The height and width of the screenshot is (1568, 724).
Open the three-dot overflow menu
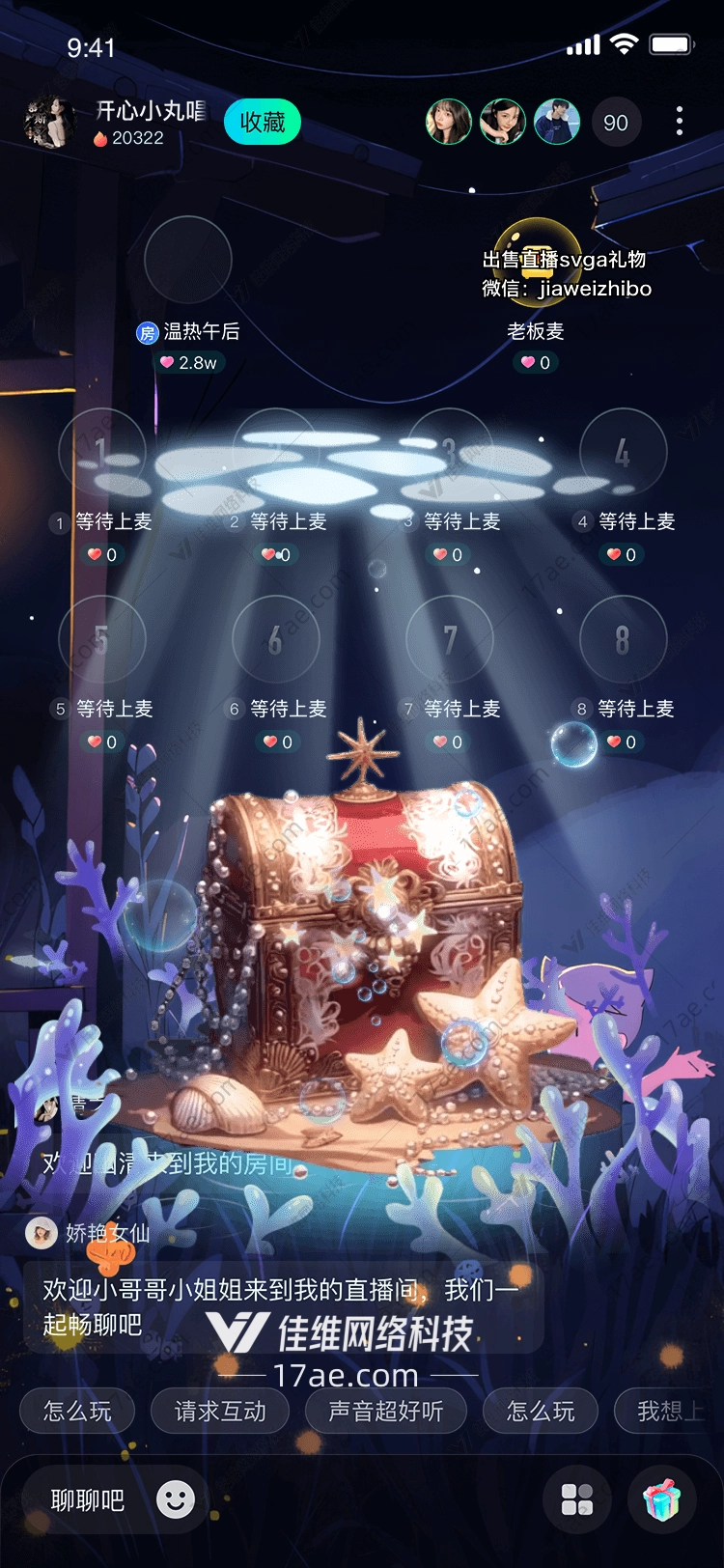click(x=680, y=122)
